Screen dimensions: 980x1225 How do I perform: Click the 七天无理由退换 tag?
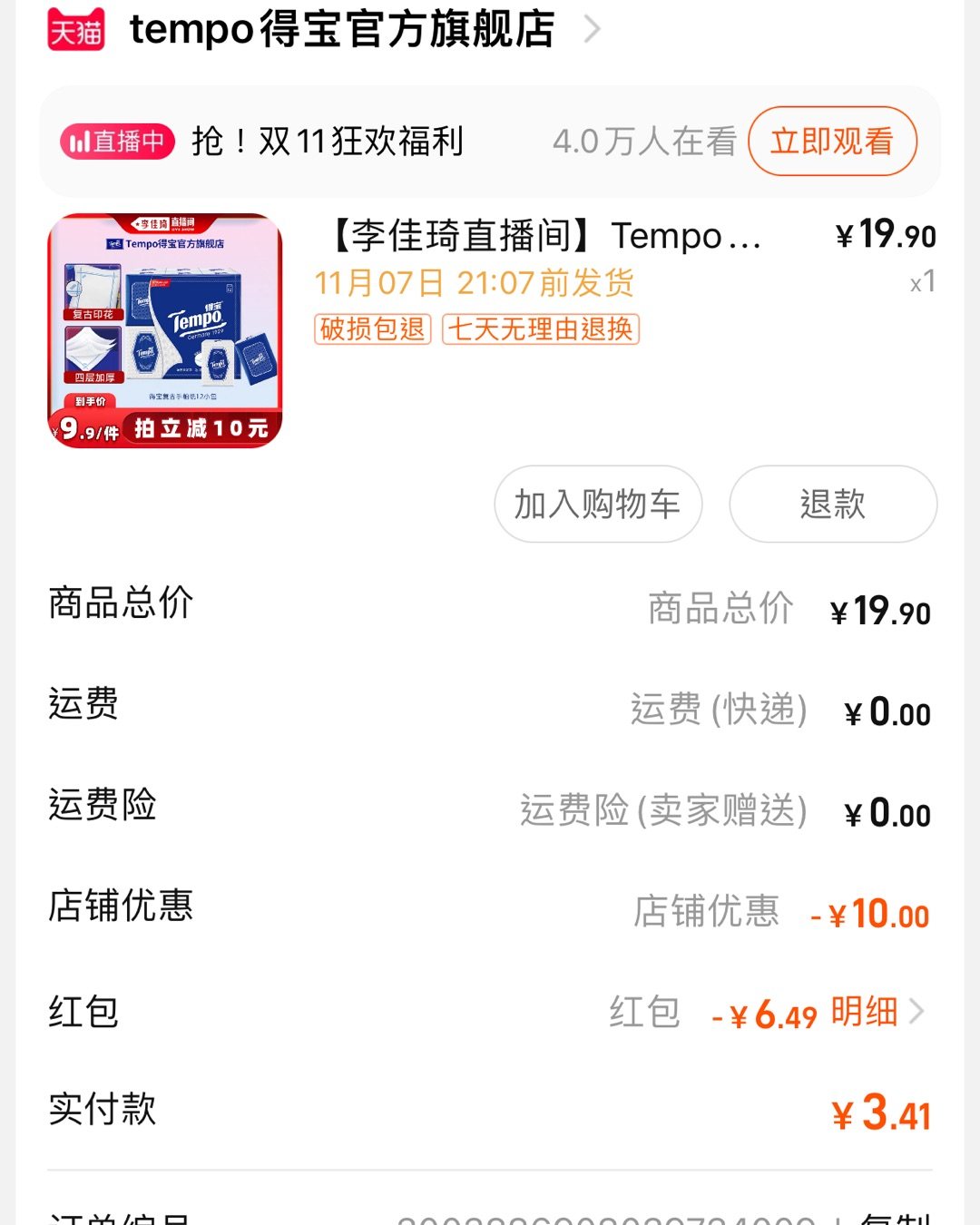pyautogui.click(x=540, y=330)
